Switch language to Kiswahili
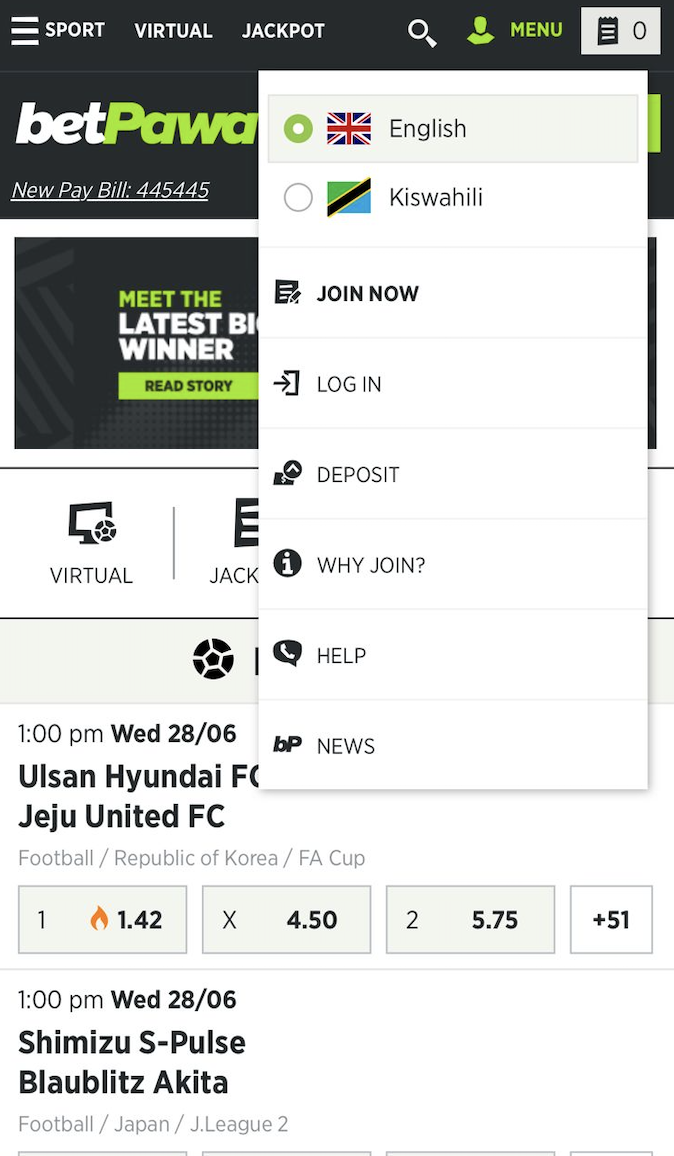This screenshot has width=674, height=1156. coord(435,198)
